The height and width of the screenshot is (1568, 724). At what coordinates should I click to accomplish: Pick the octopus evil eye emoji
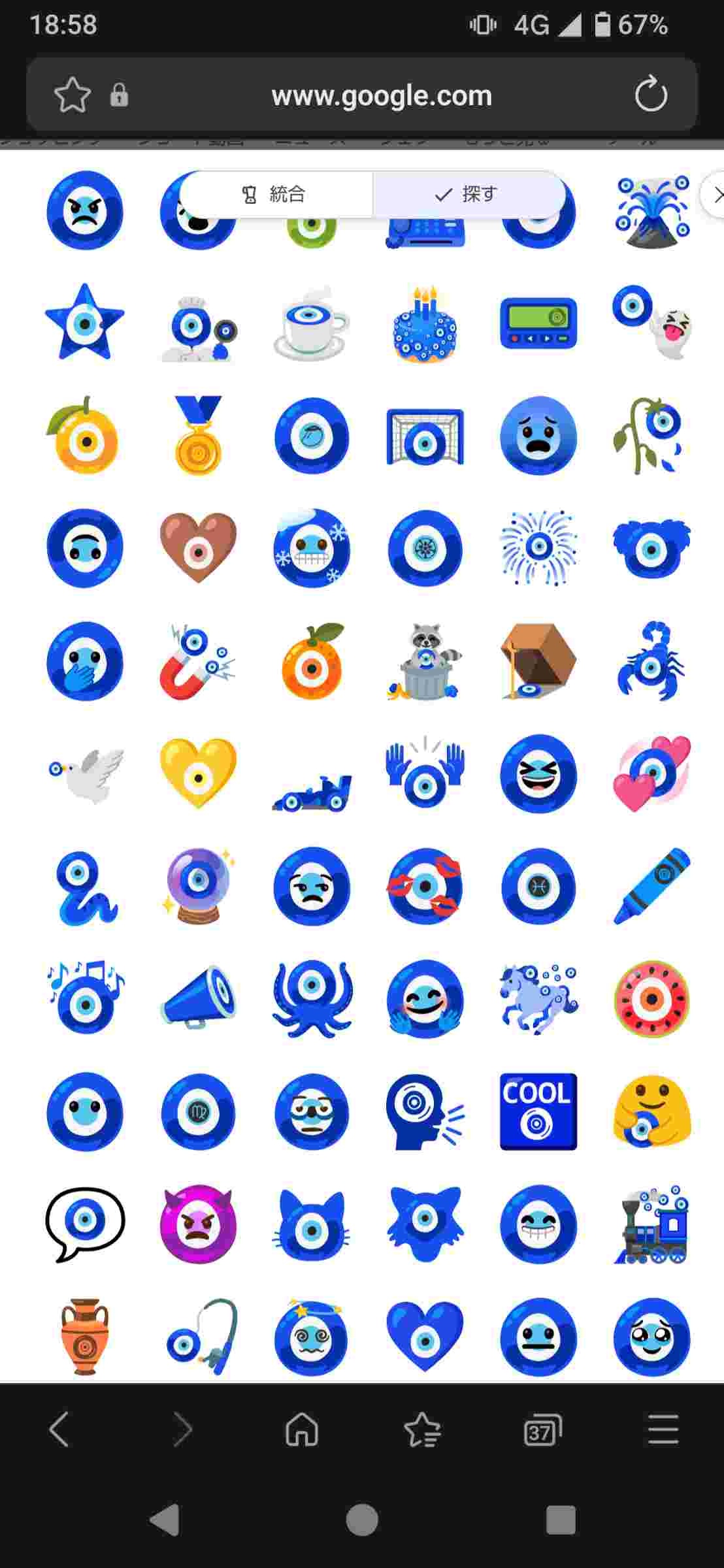click(x=312, y=998)
